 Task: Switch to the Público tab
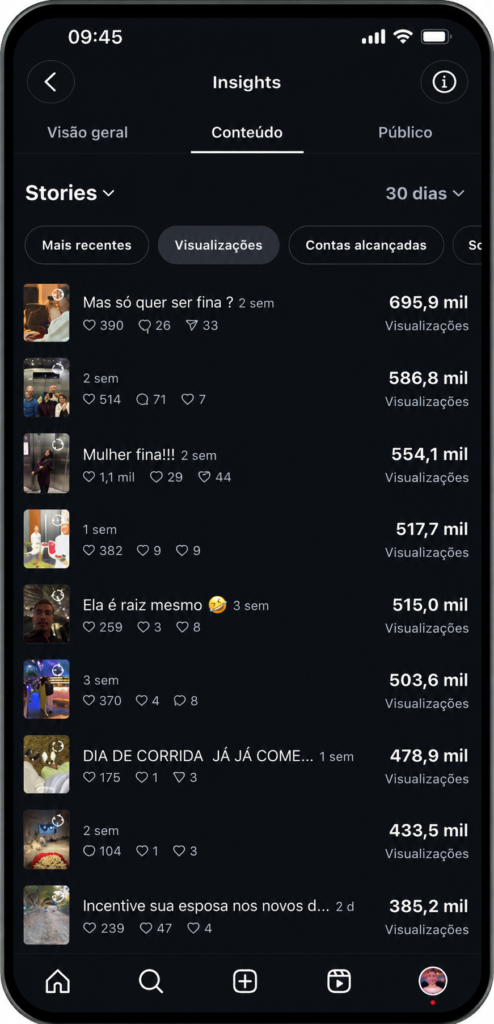[x=405, y=133]
